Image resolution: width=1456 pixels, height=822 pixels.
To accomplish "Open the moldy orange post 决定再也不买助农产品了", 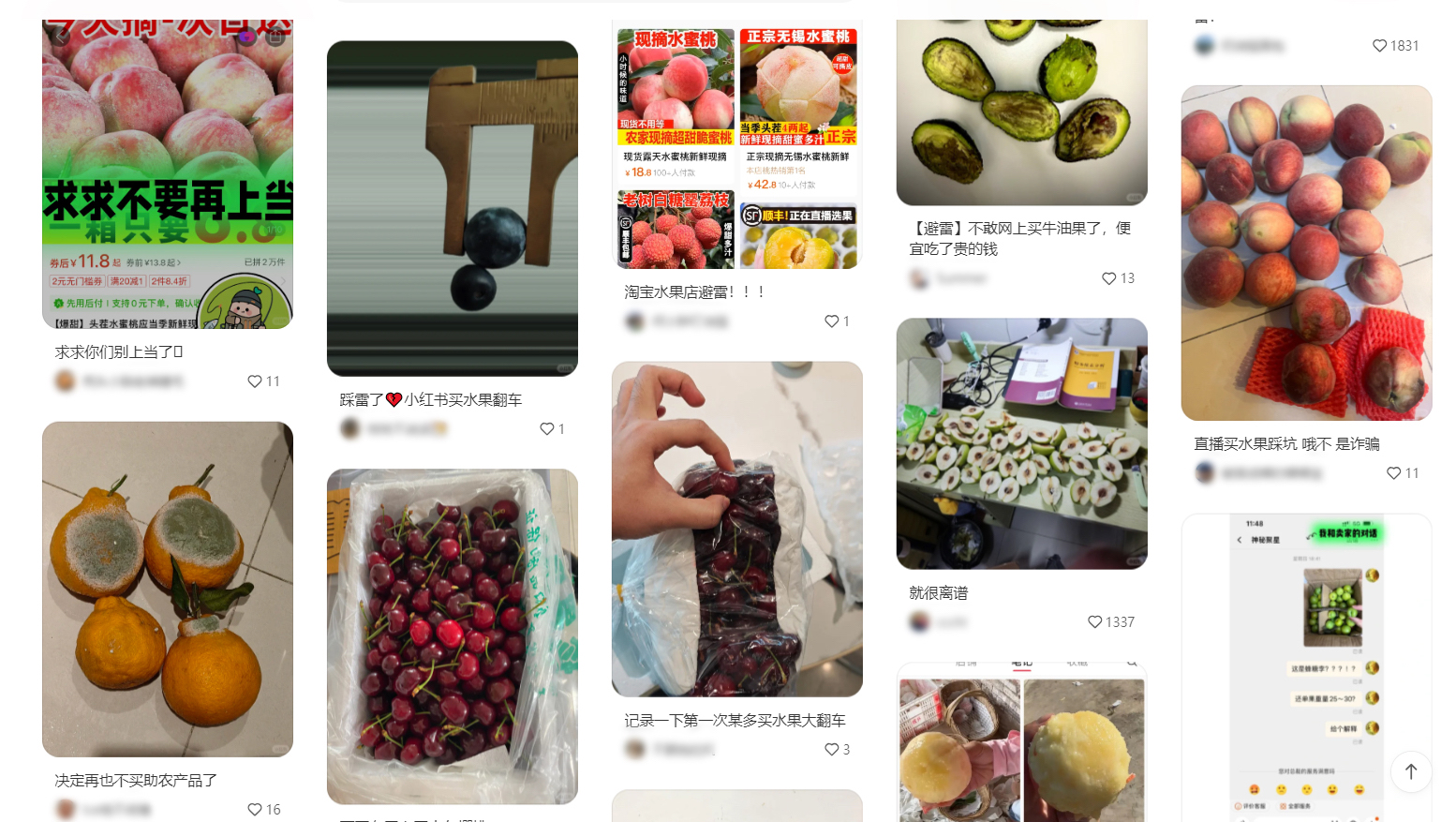I will pyautogui.click(x=167, y=589).
